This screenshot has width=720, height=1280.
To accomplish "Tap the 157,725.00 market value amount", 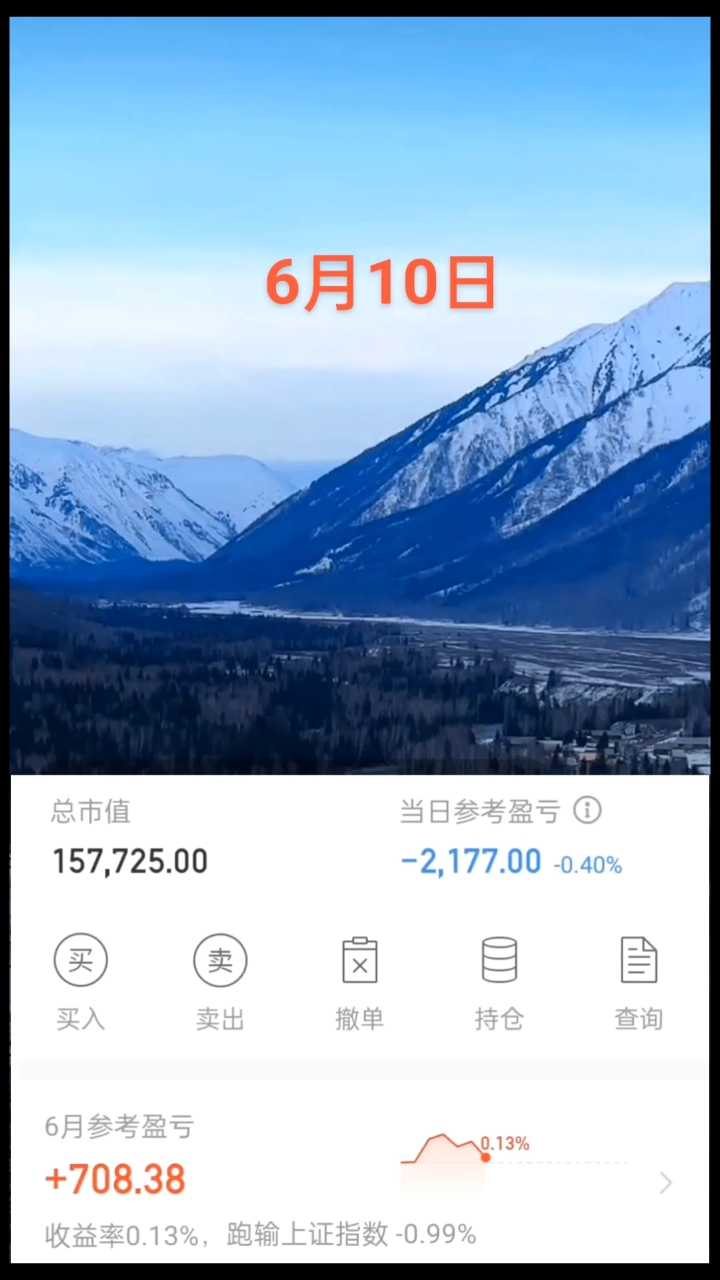I will 129,861.
